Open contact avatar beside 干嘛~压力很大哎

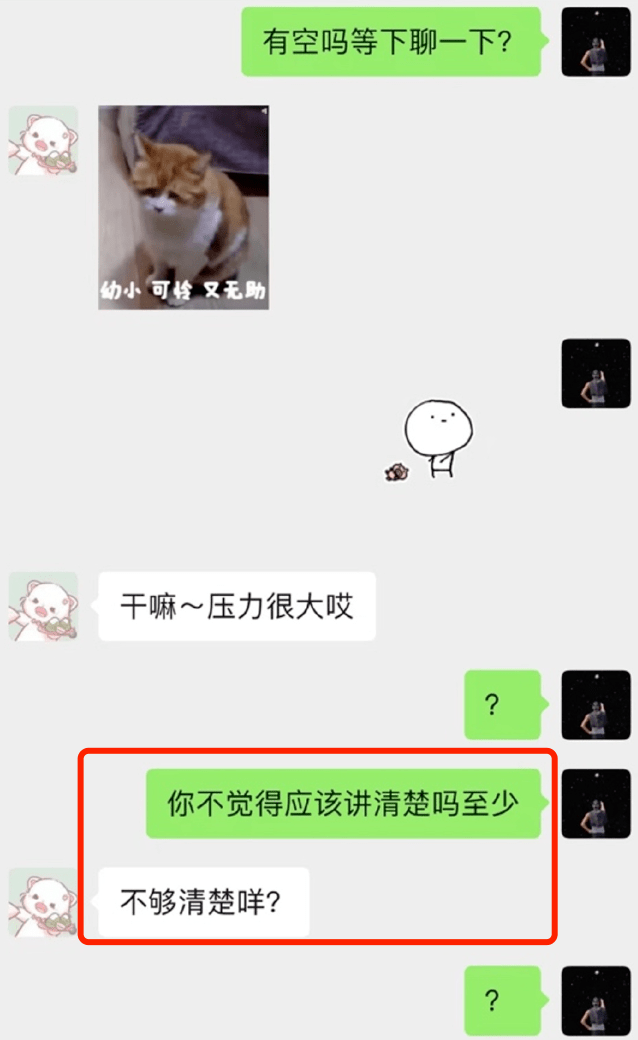click(x=44, y=606)
